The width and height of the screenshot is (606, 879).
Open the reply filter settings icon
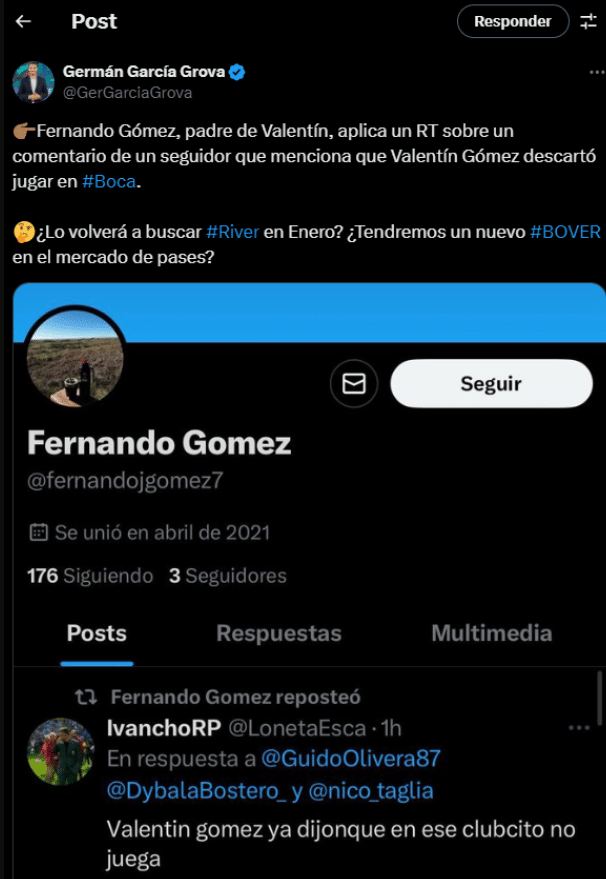pos(588,21)
